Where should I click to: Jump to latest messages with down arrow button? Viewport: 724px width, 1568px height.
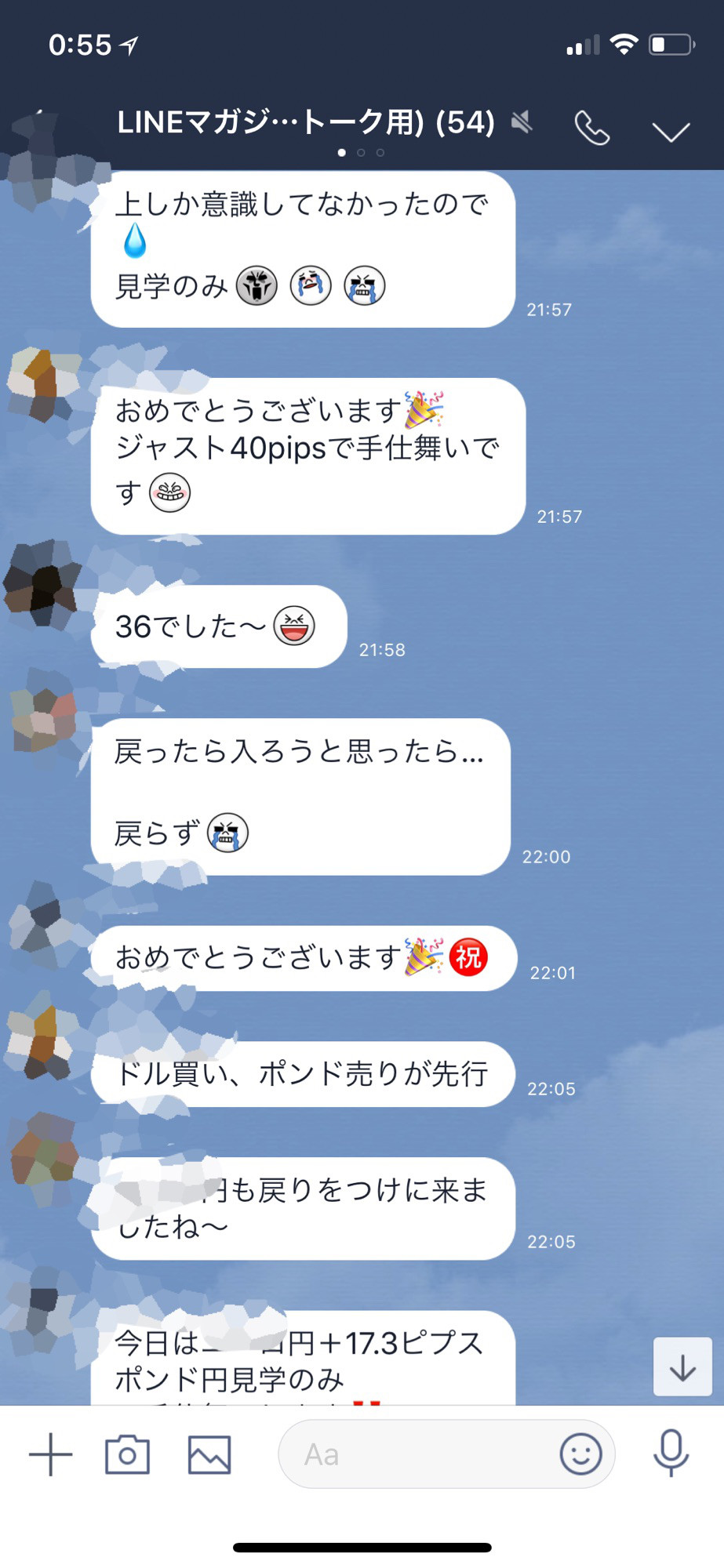click(x=682, y=1367)
